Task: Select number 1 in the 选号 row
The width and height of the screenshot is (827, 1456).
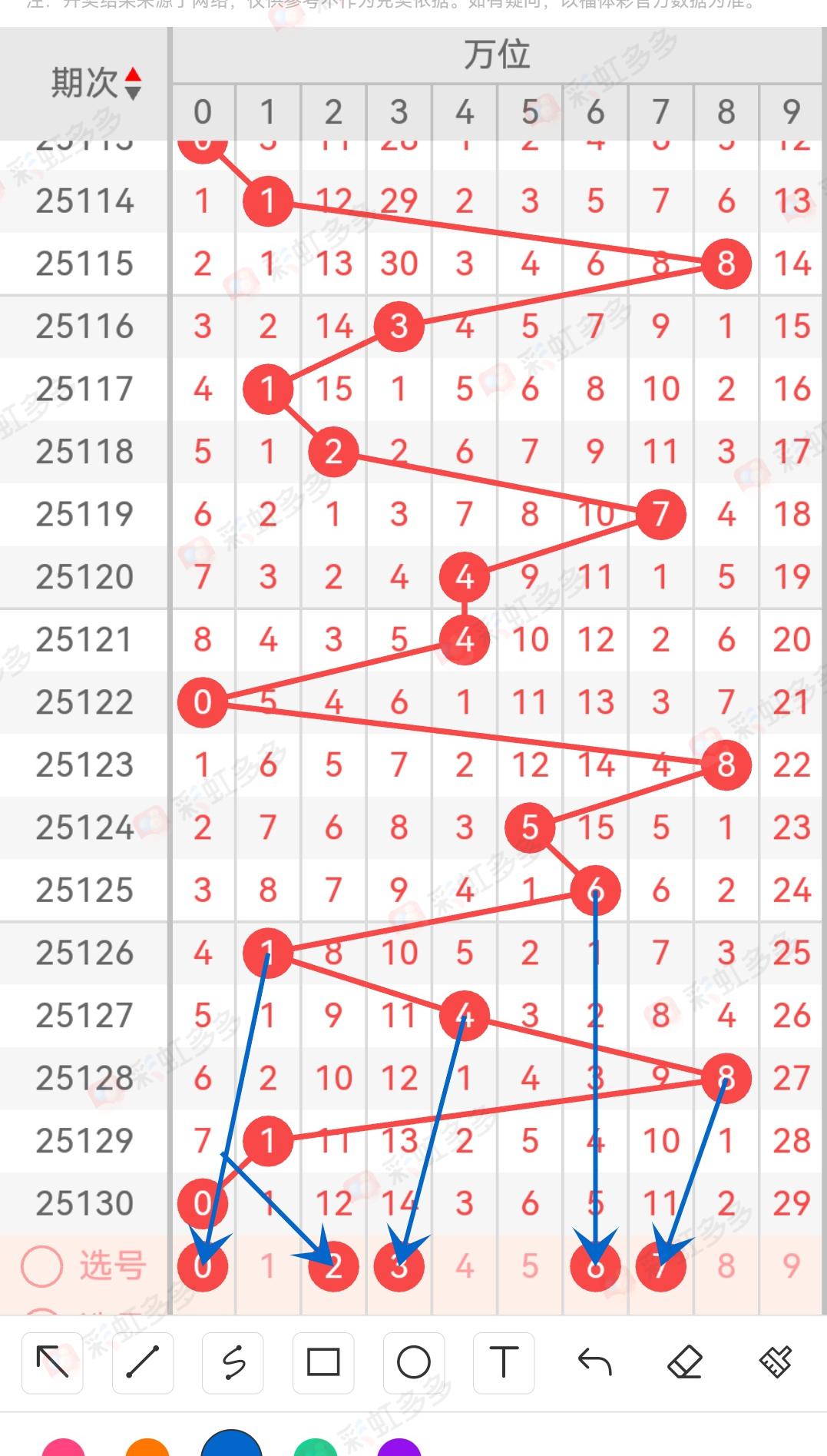Action: 268,1266
